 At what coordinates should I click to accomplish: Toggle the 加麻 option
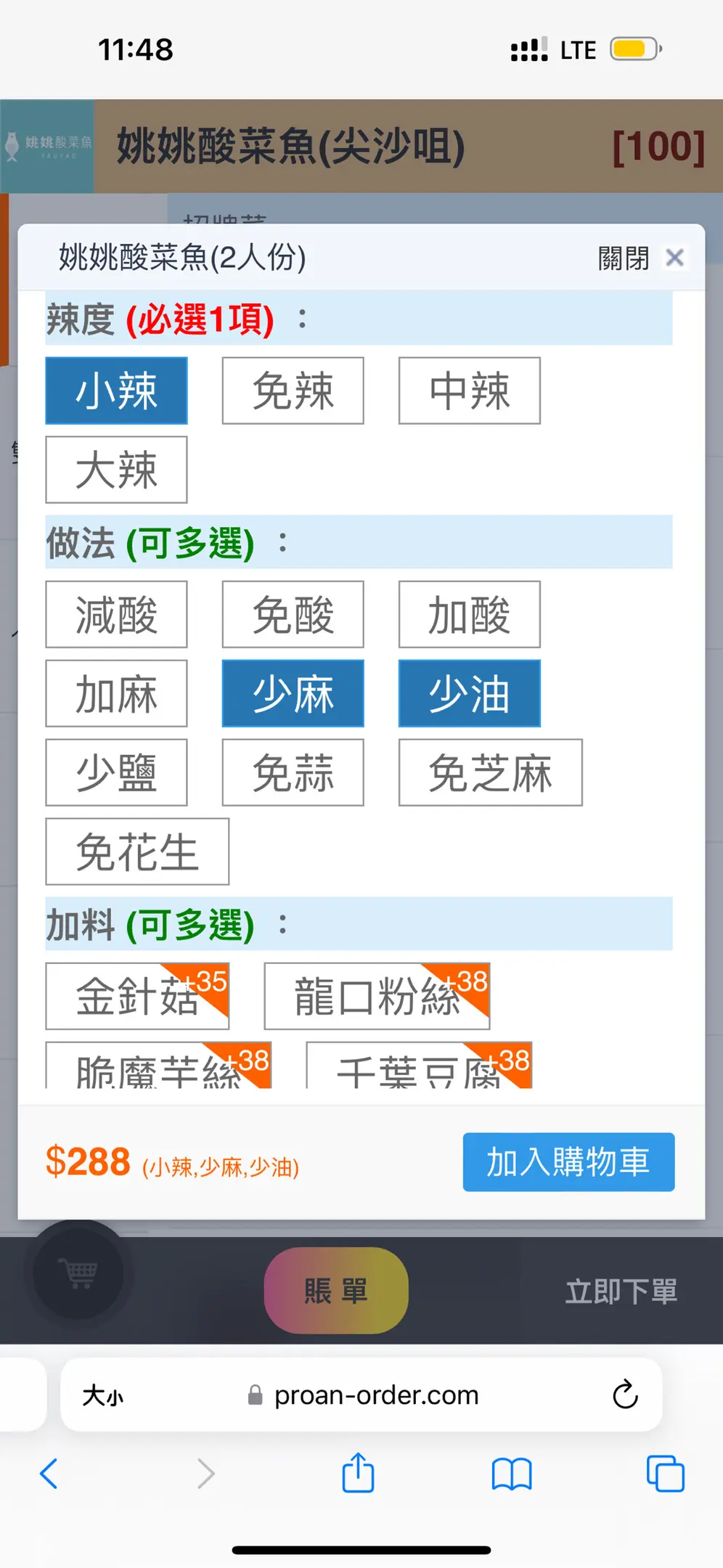tap(116, 693)
